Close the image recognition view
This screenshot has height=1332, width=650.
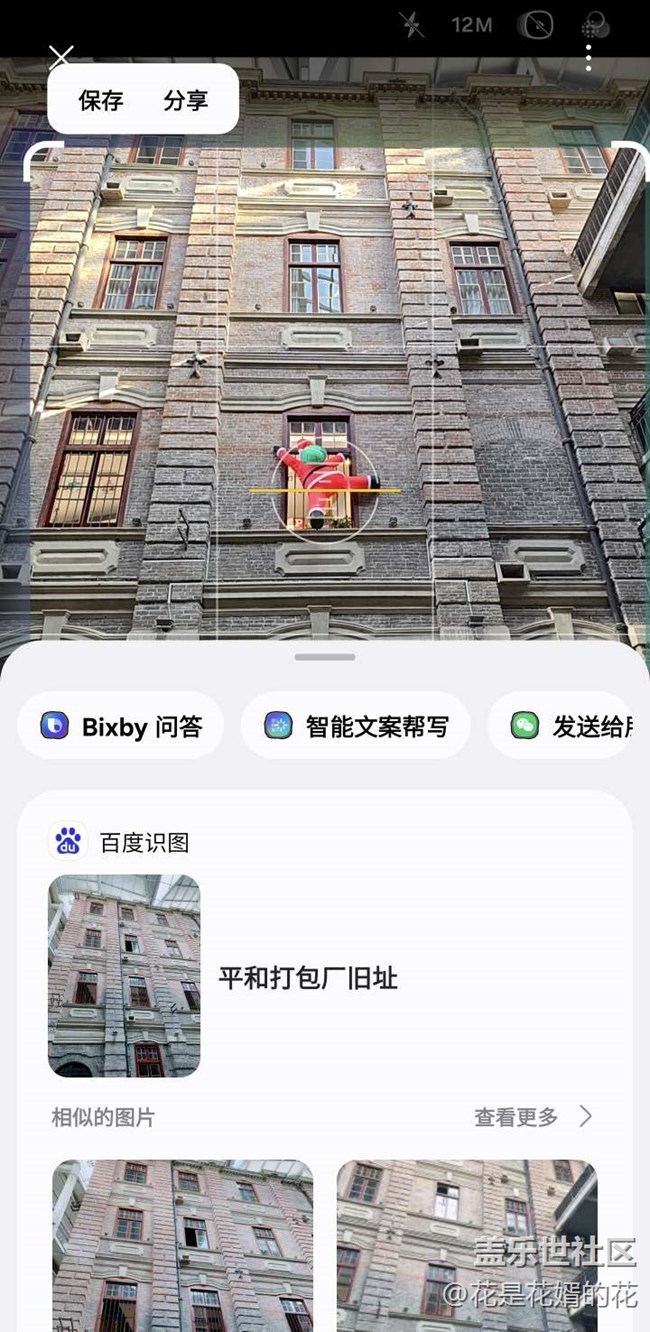click(61, 58)
